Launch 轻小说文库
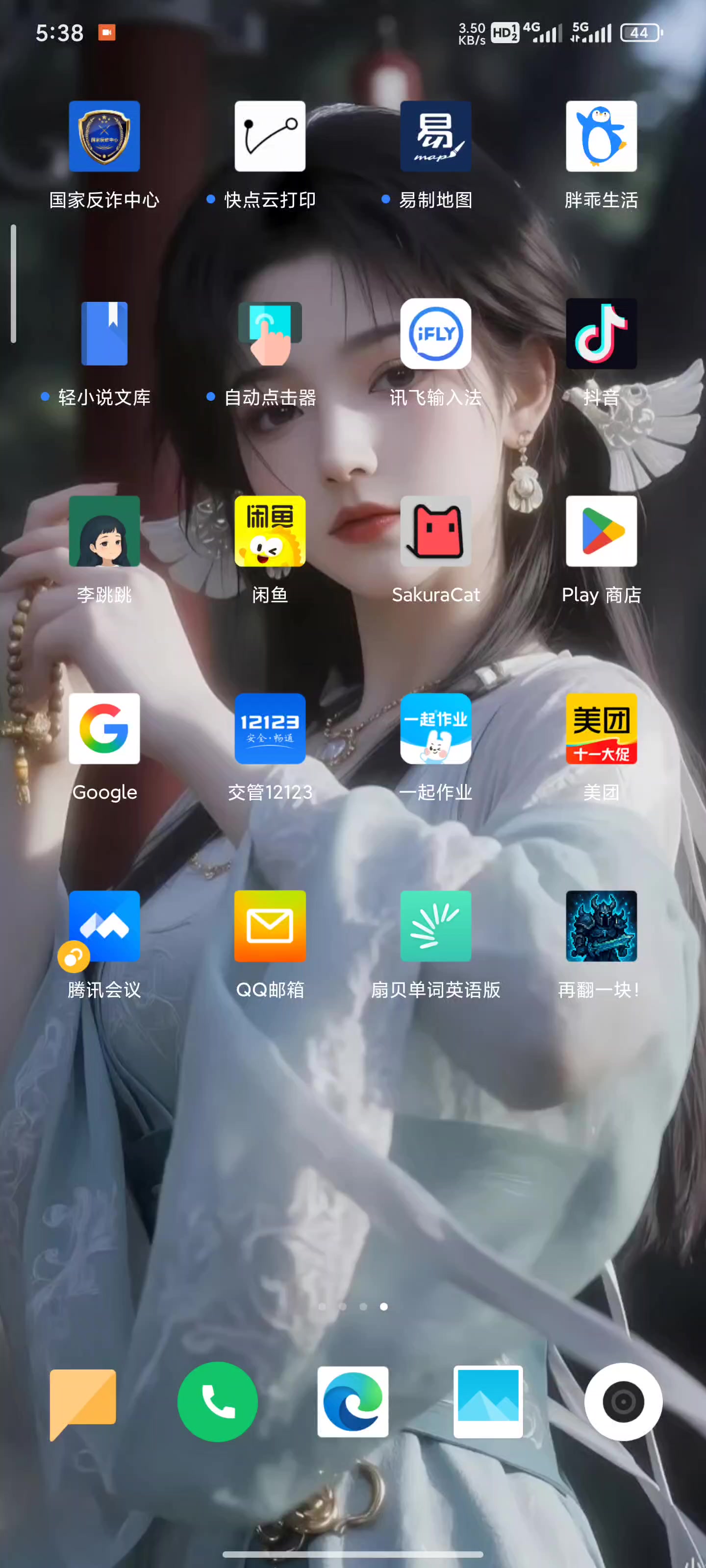Screen dimensions: 706x1568 (104, 334)
